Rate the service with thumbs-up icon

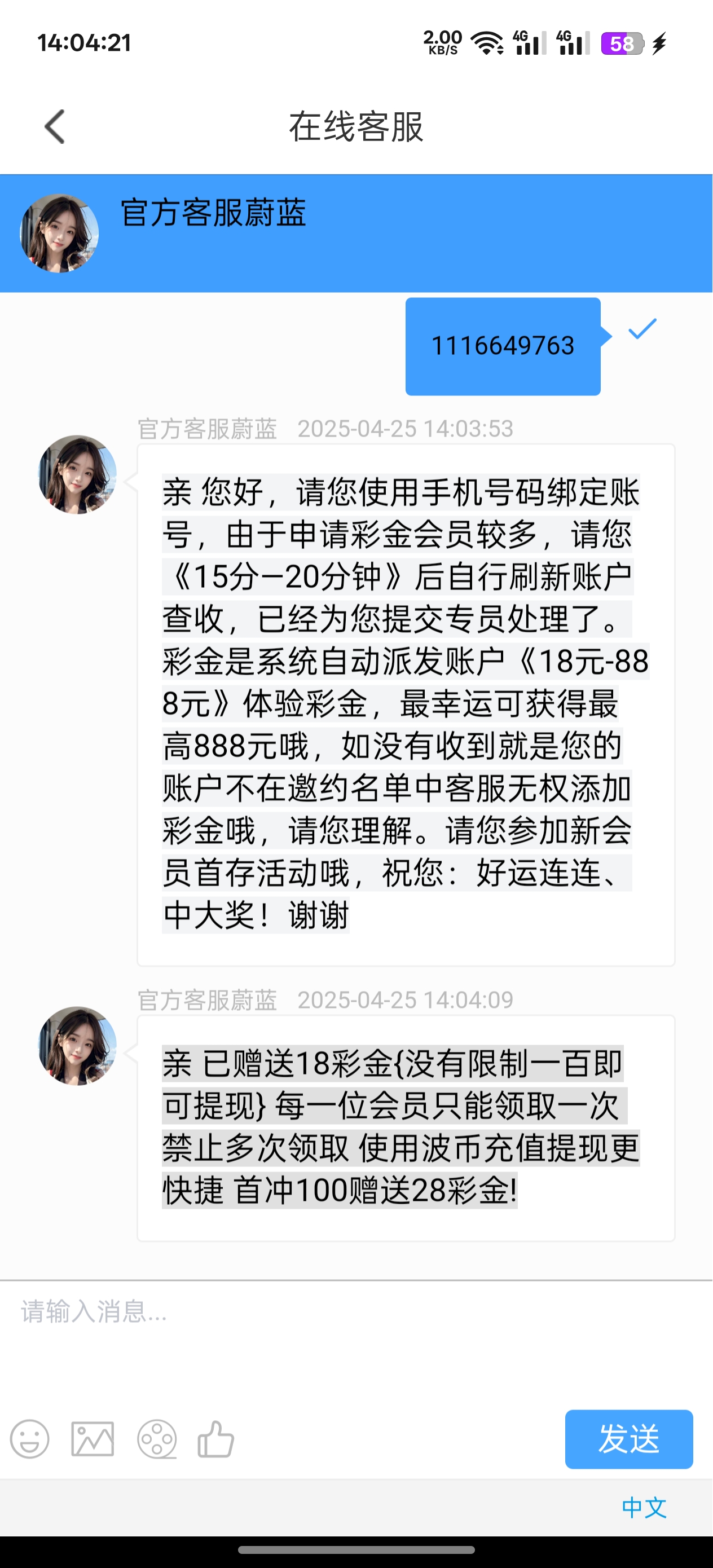click(x=215, y=1439)
